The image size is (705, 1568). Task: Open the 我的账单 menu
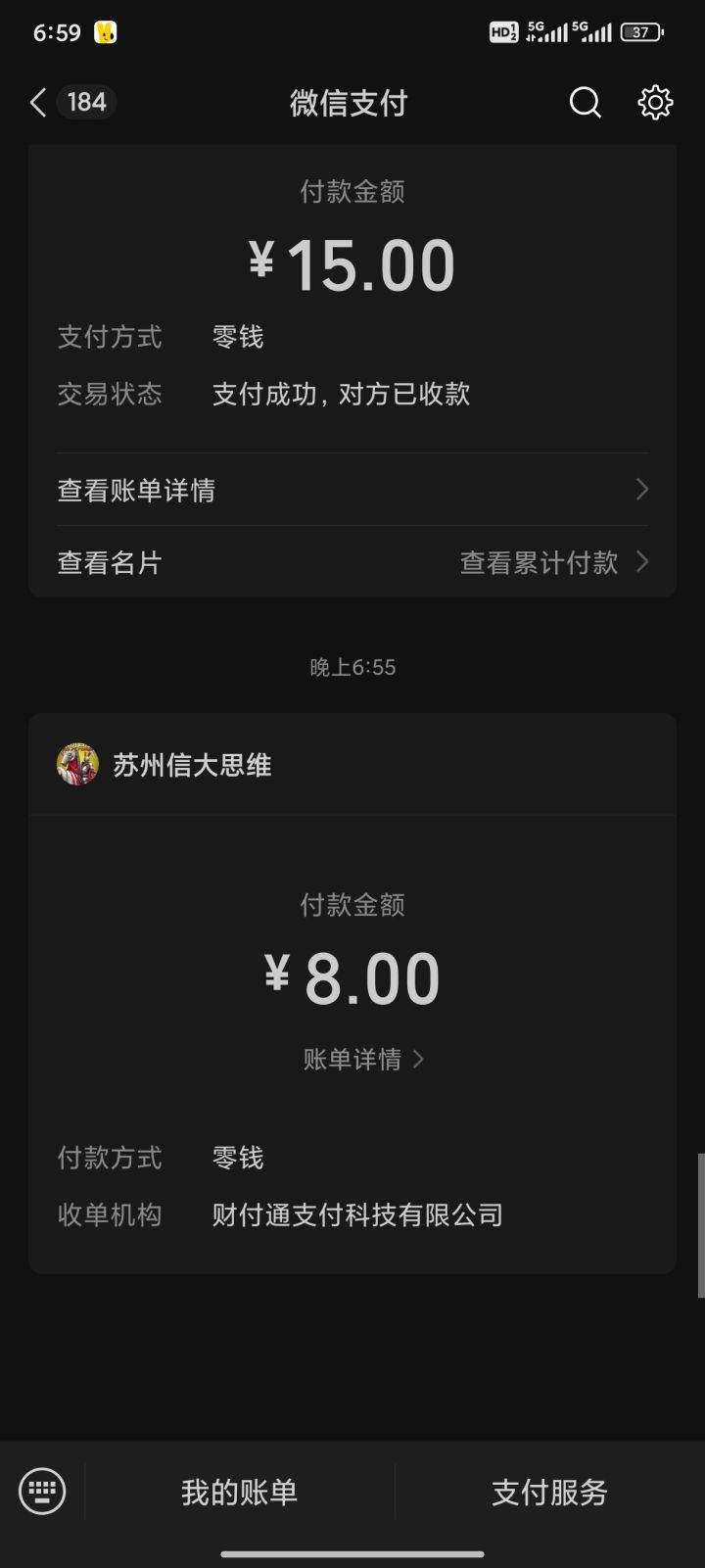[x=239, y=1492]
